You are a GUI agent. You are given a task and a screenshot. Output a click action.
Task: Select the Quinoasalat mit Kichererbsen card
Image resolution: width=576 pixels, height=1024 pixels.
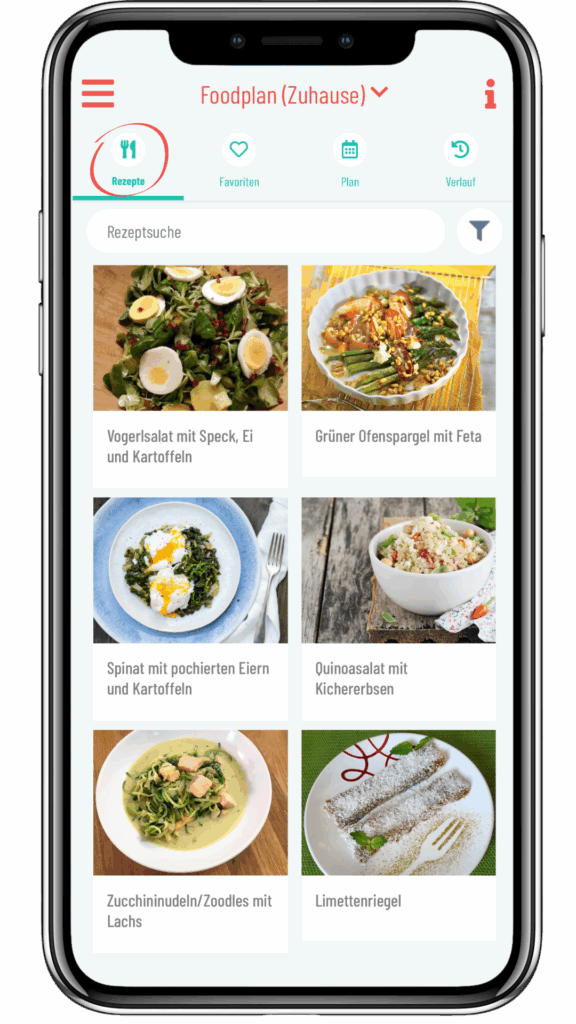pyautogui.click(x=398, y=609)
